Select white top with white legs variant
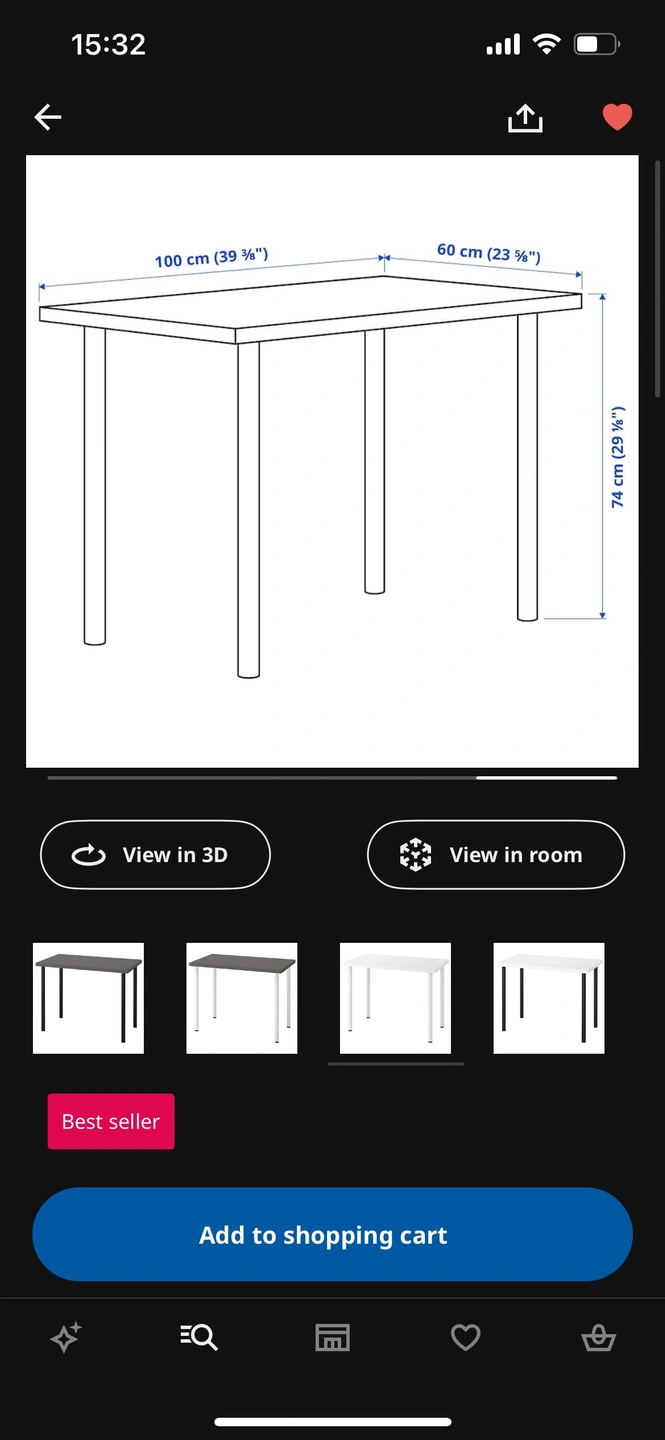This screenshot has height=1440, width=665. pos(395,998)
